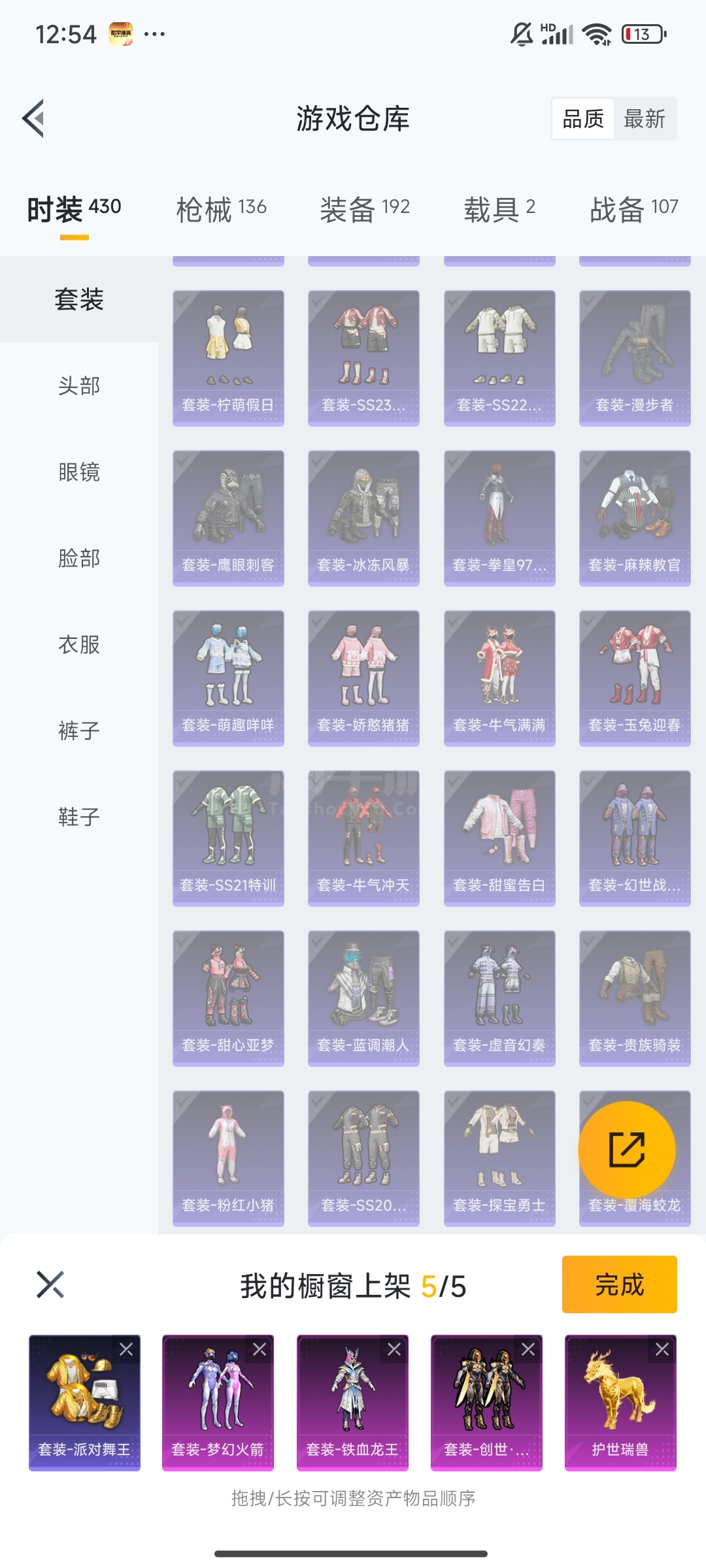Remove 护世瑞兽 from the showcase
The height and width of the screenshot is (1568, 706).
[662, 1349]
